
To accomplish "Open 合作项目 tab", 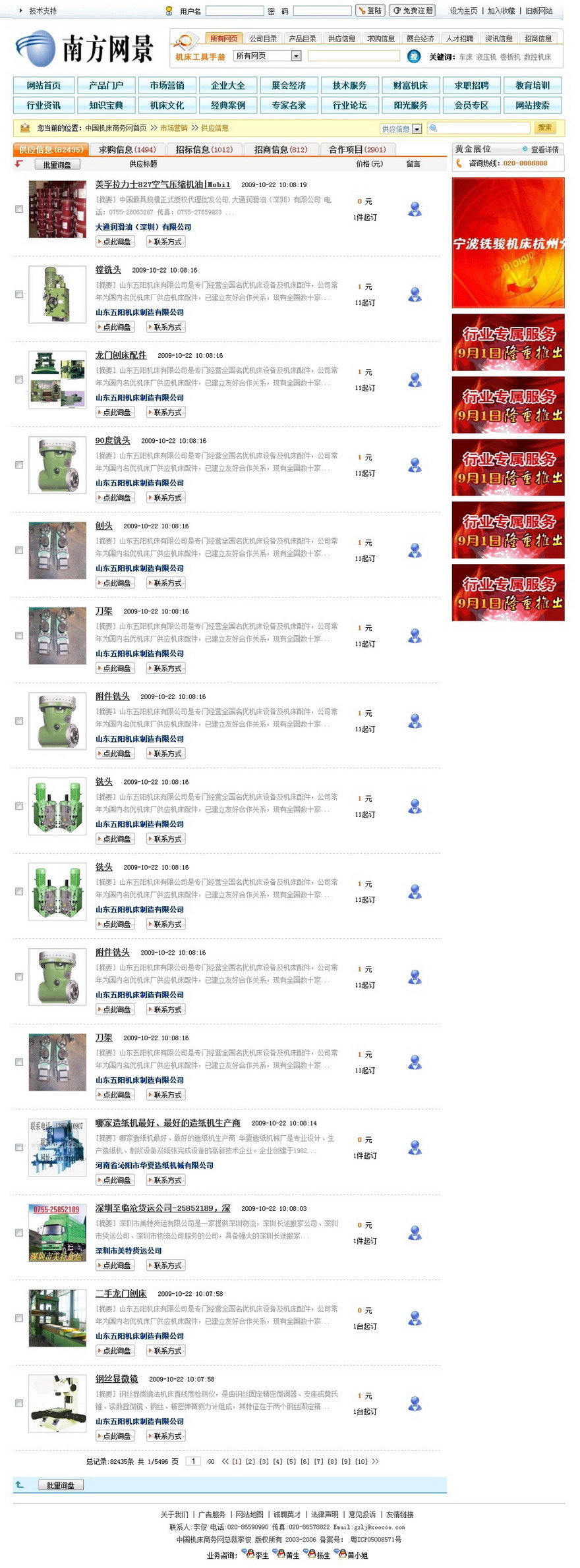I will [x=357, y=150].
